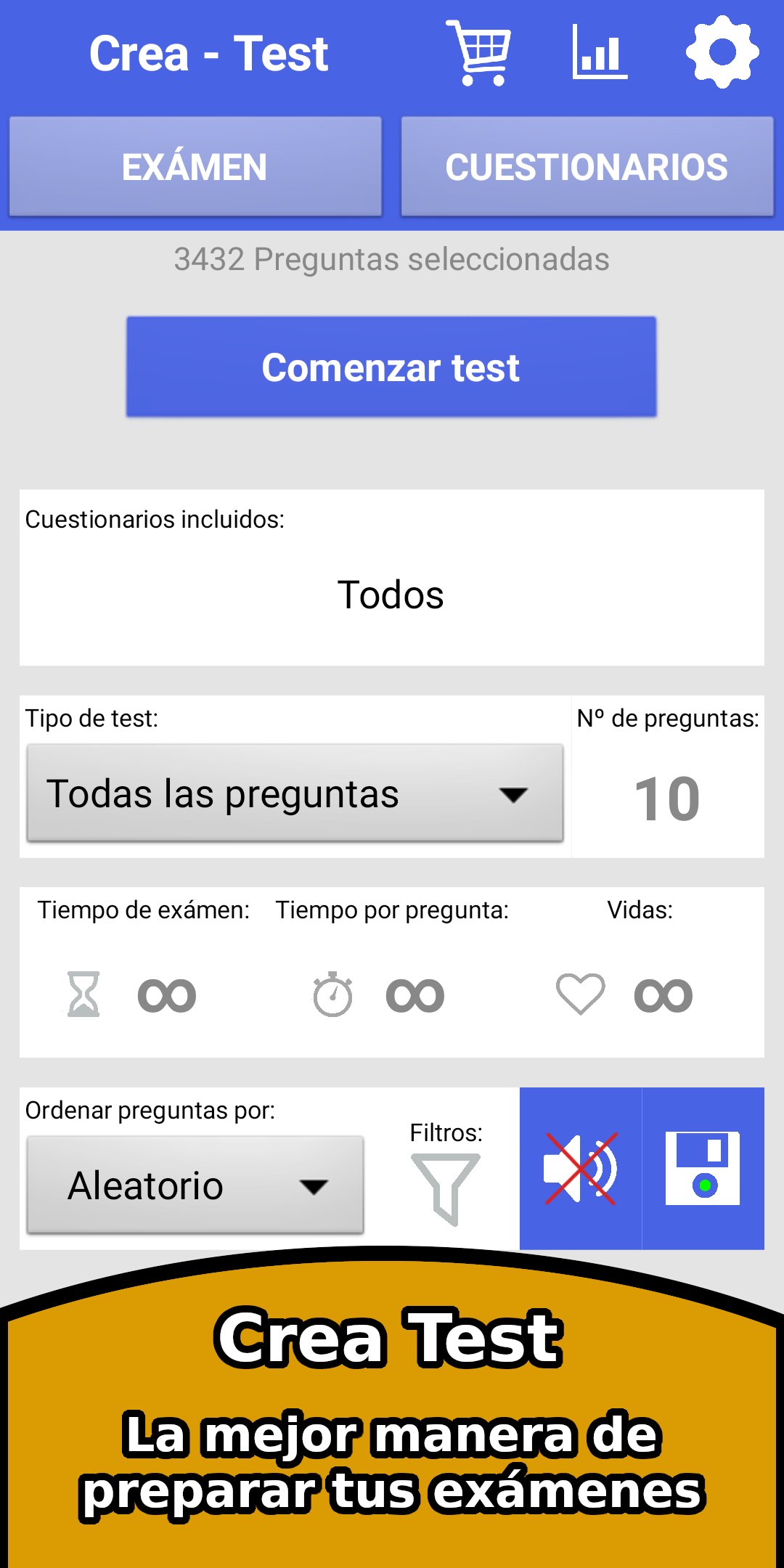Select included questionnaires showing Todos
The height and width of the screenshot is (1568, 784).
pos(391,595)
